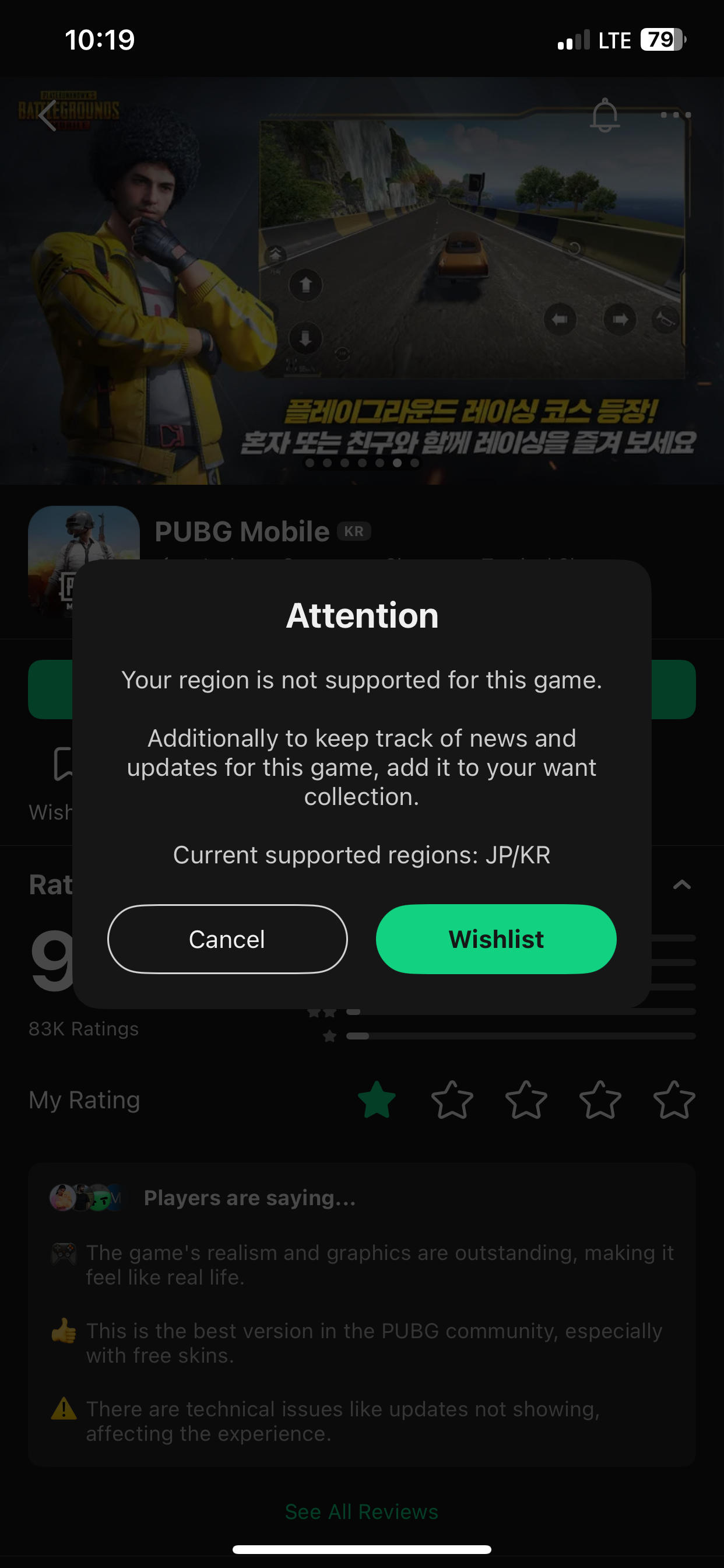Give a five-star rating by tapping last star

click(673, 1100)
